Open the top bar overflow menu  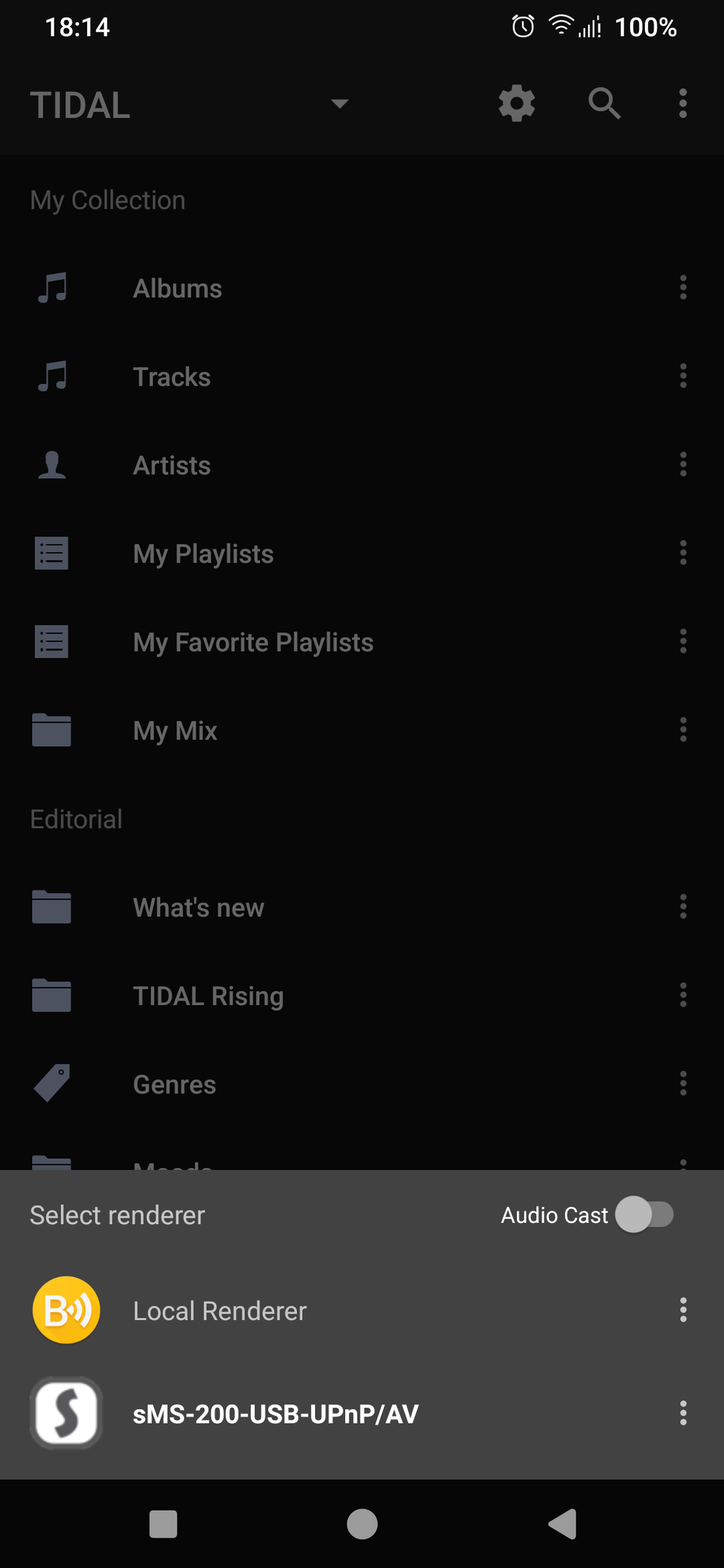click(x=683, y=104)
